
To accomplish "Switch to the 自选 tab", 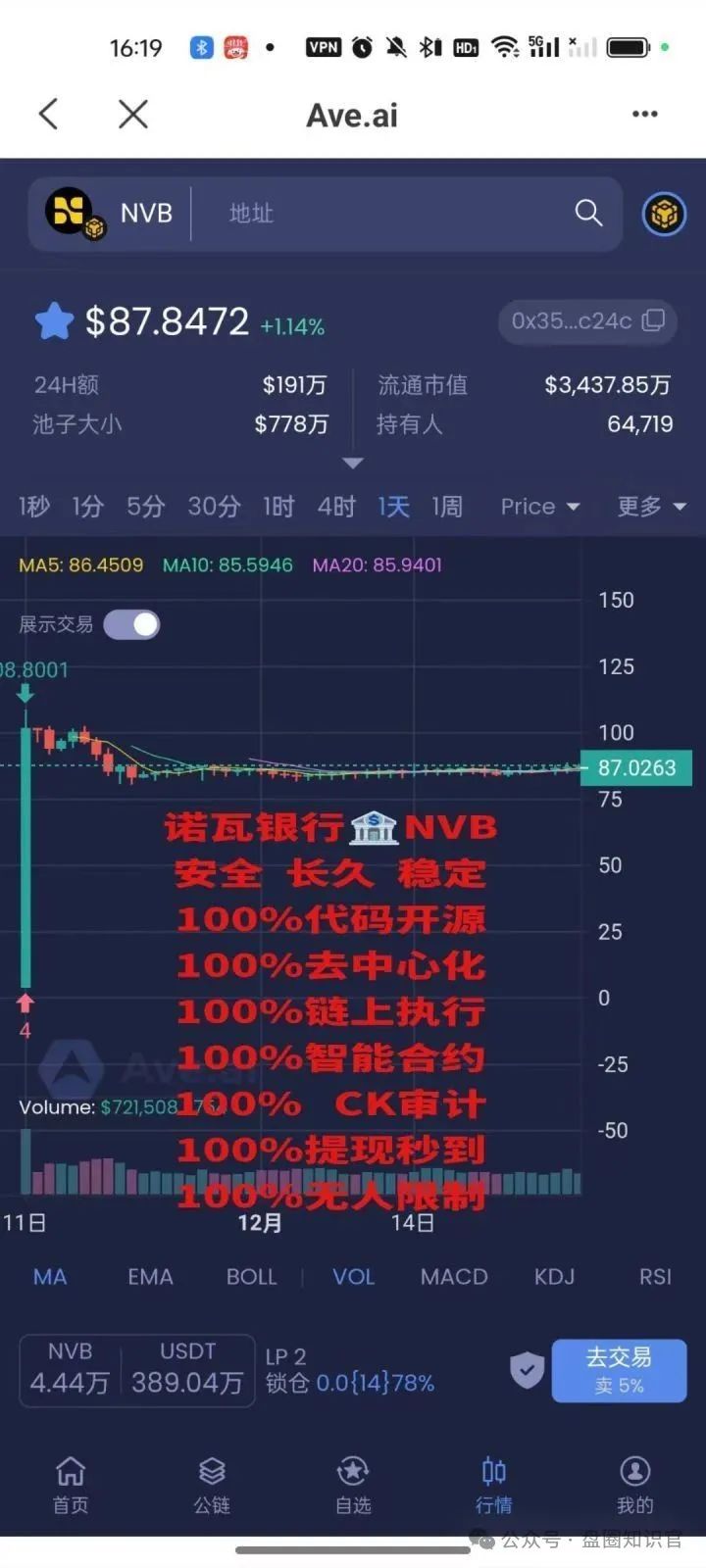I will click(x=353, y=1484).
